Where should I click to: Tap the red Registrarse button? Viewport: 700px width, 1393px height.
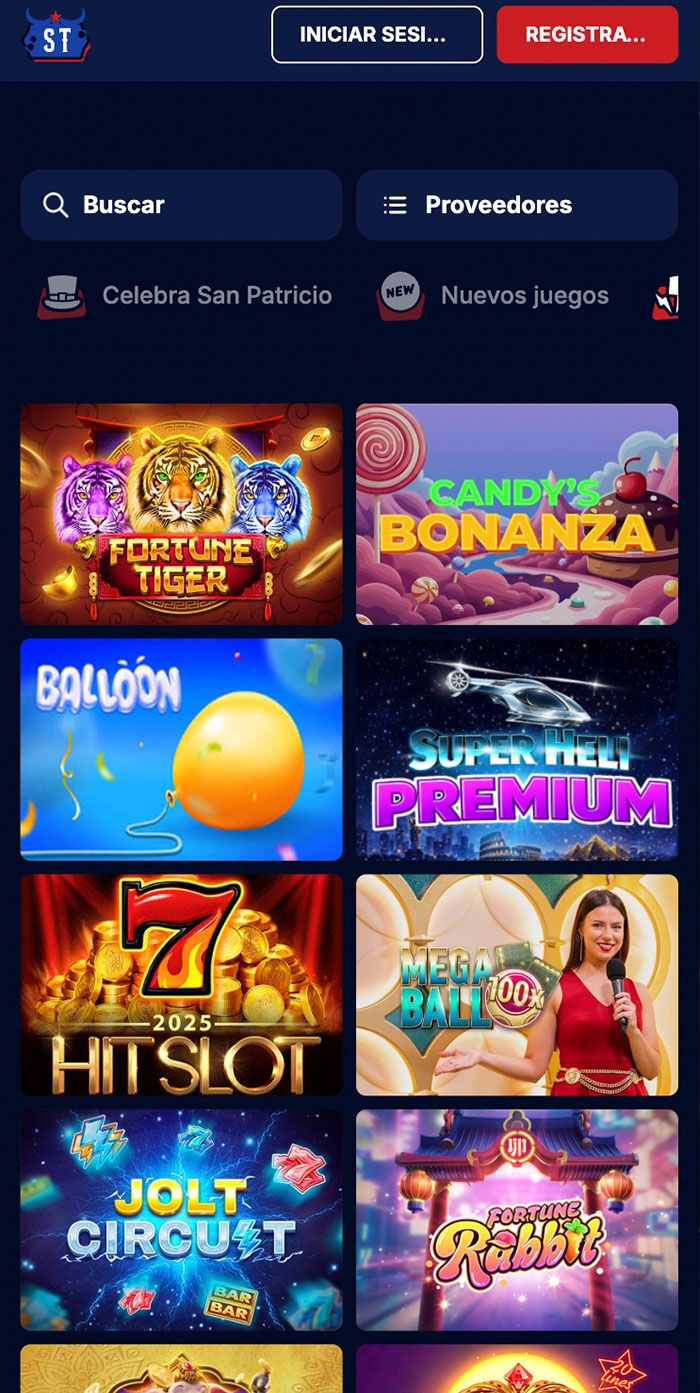click(x=587, y=35)
